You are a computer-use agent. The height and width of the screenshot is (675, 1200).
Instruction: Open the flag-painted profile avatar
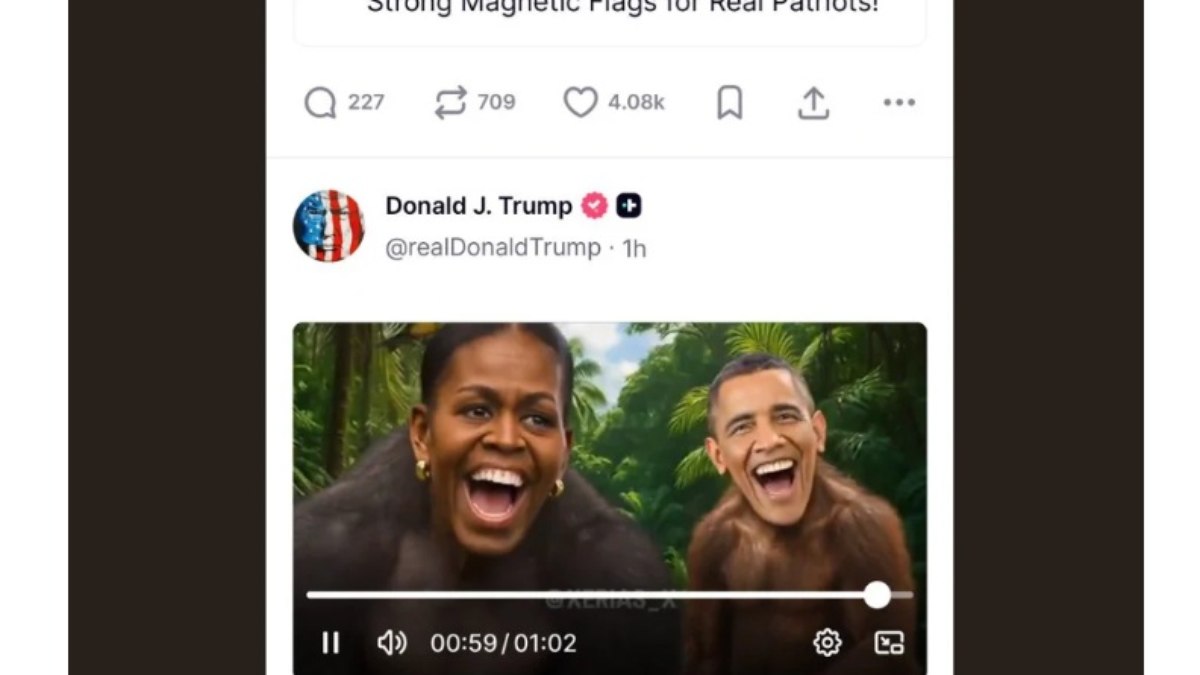click(329, 226)
